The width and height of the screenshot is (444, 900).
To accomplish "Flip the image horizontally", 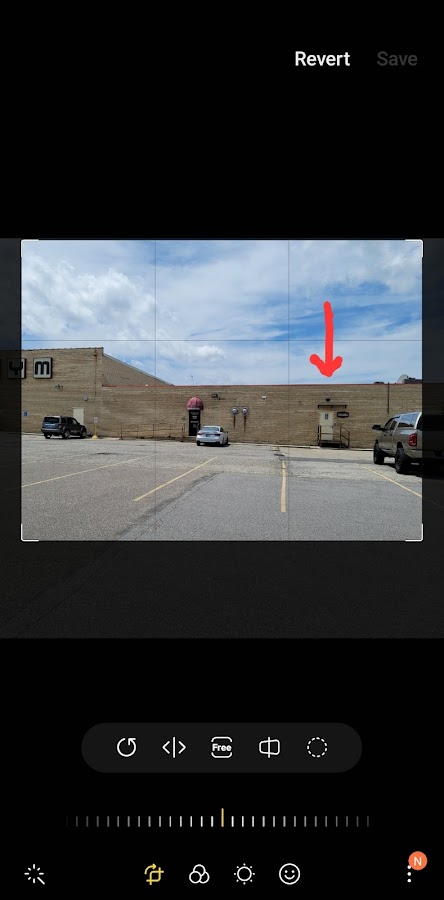I will (x=174, y=747).
